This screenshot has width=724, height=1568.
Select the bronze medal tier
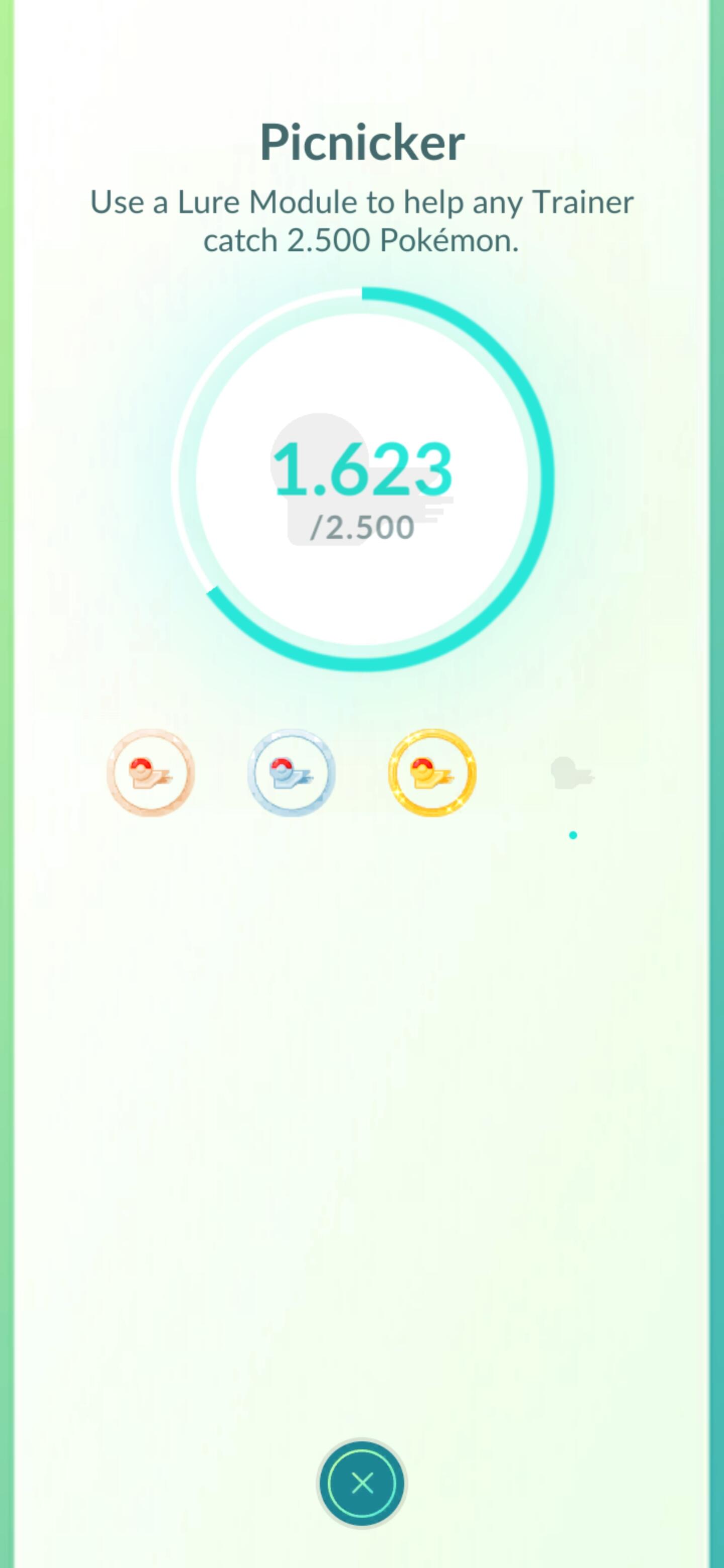151,772
